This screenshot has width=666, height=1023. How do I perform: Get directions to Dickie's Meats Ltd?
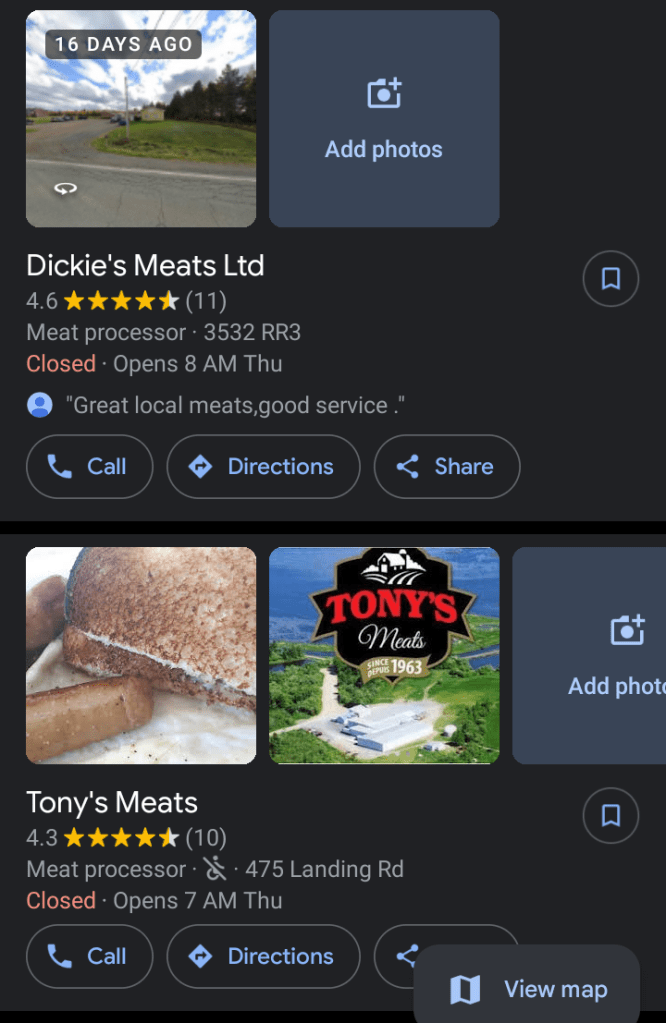[x=263, y=466]
